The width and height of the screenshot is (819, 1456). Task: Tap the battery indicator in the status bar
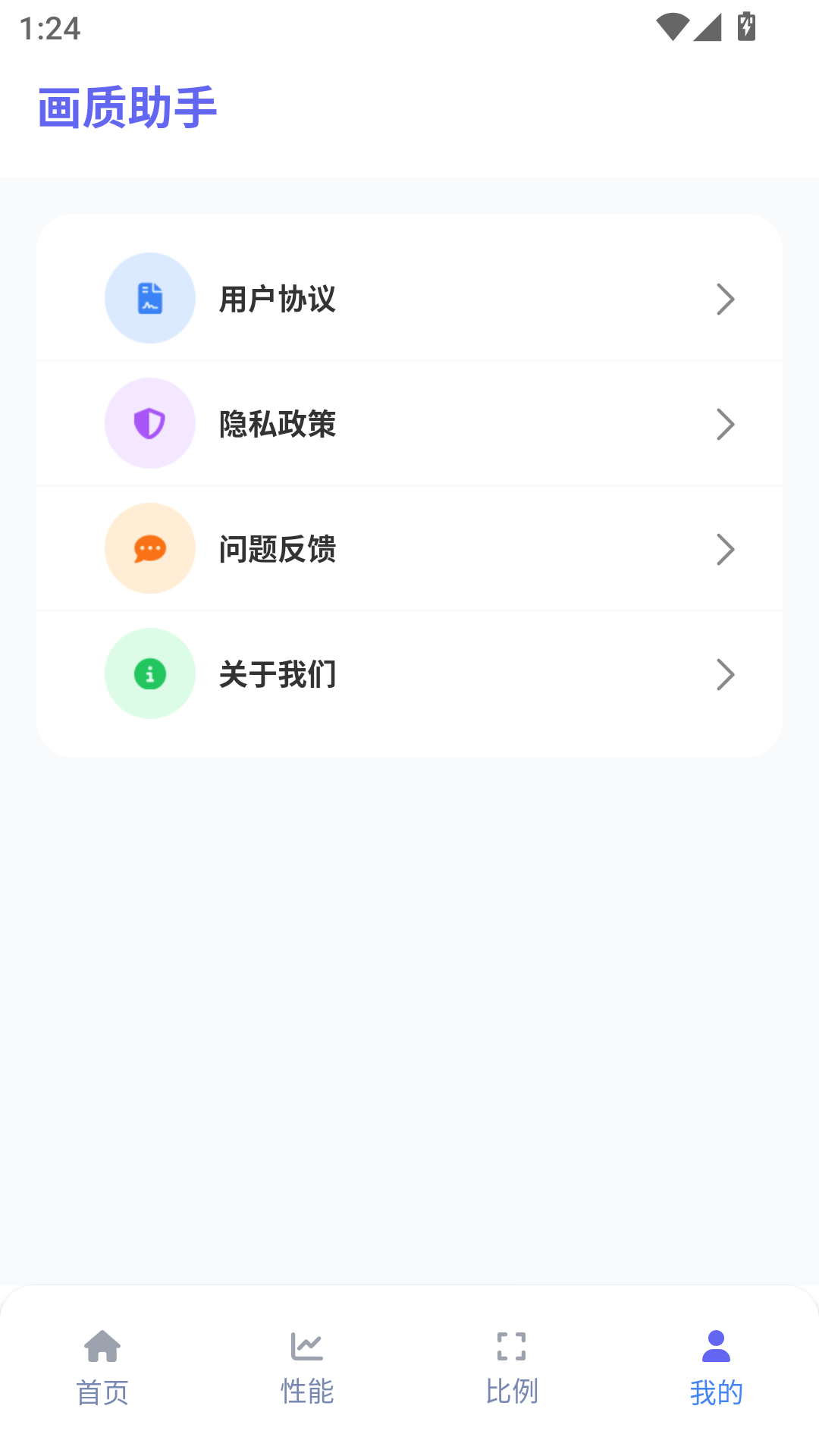click(745, 25)
